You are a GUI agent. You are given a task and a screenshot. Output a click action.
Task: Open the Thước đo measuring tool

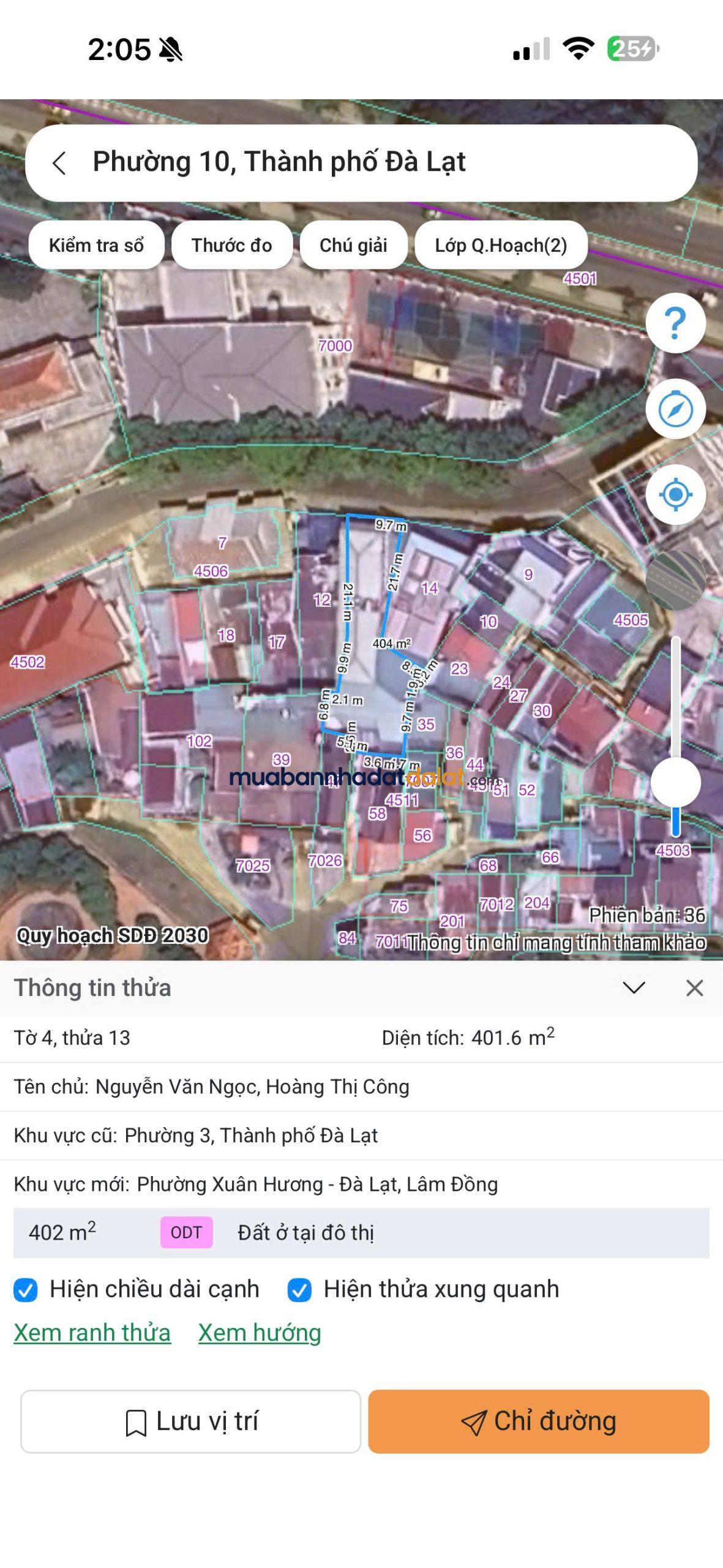[x=231, y=245]
